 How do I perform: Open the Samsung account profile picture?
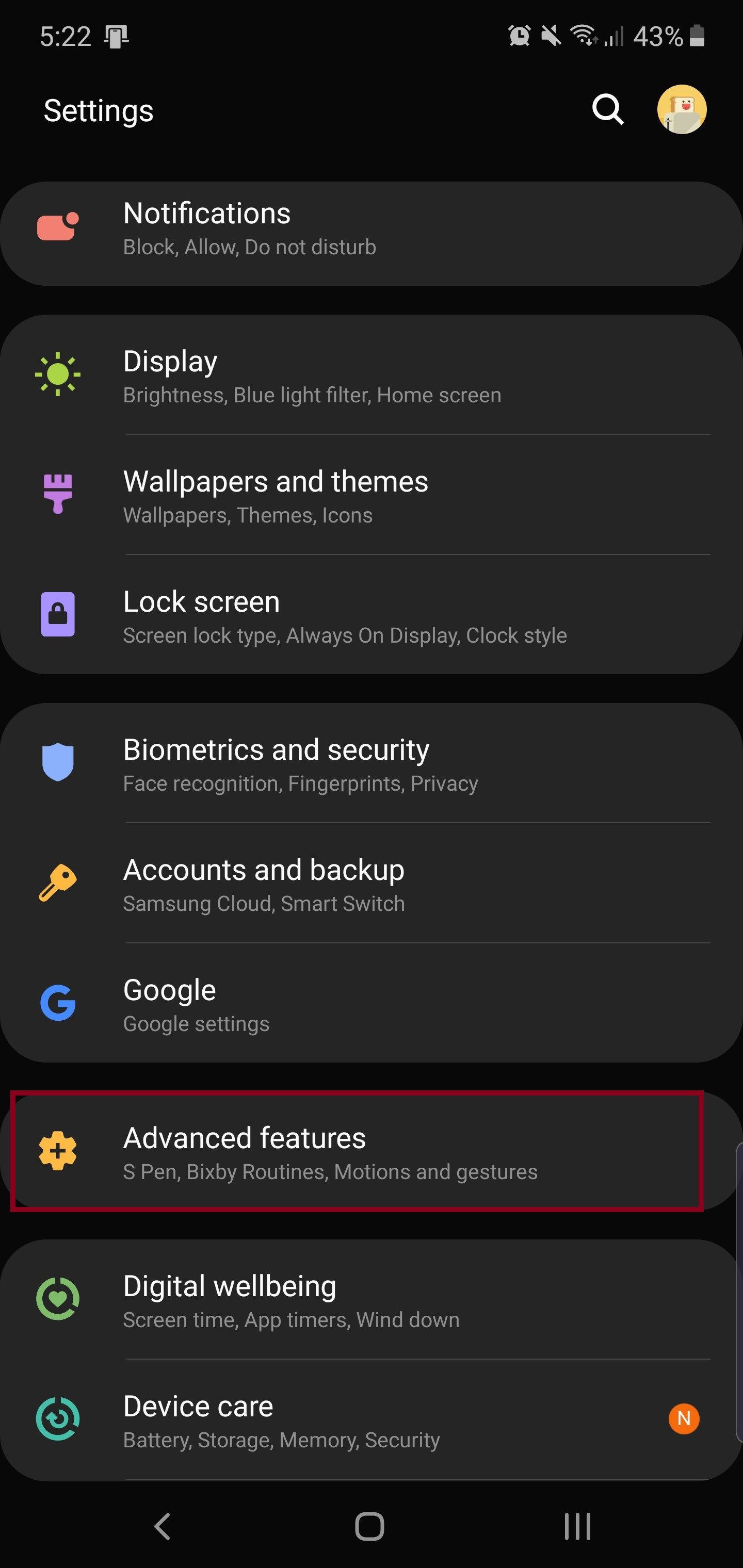click(681, 109)
